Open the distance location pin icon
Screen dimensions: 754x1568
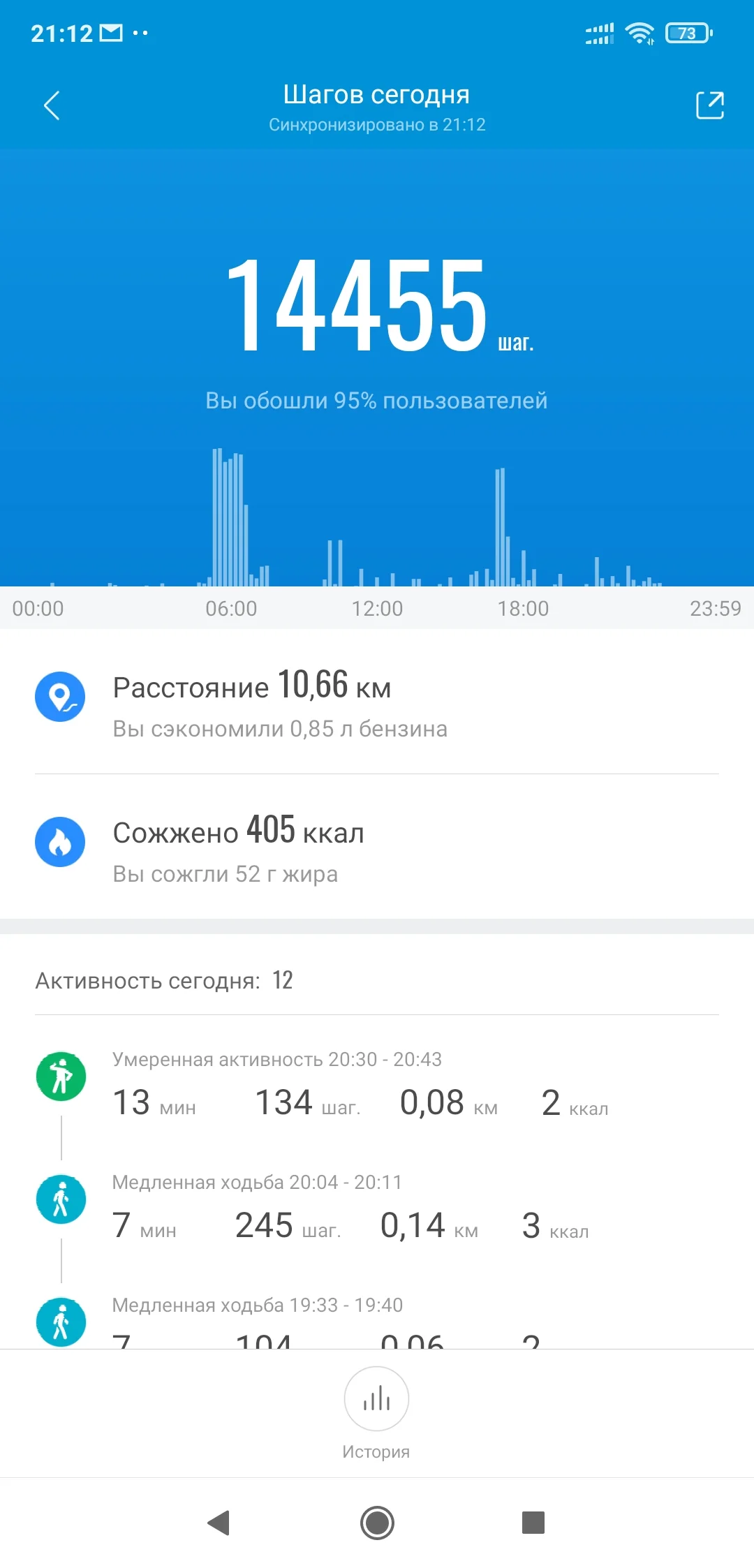coord(61,696)
